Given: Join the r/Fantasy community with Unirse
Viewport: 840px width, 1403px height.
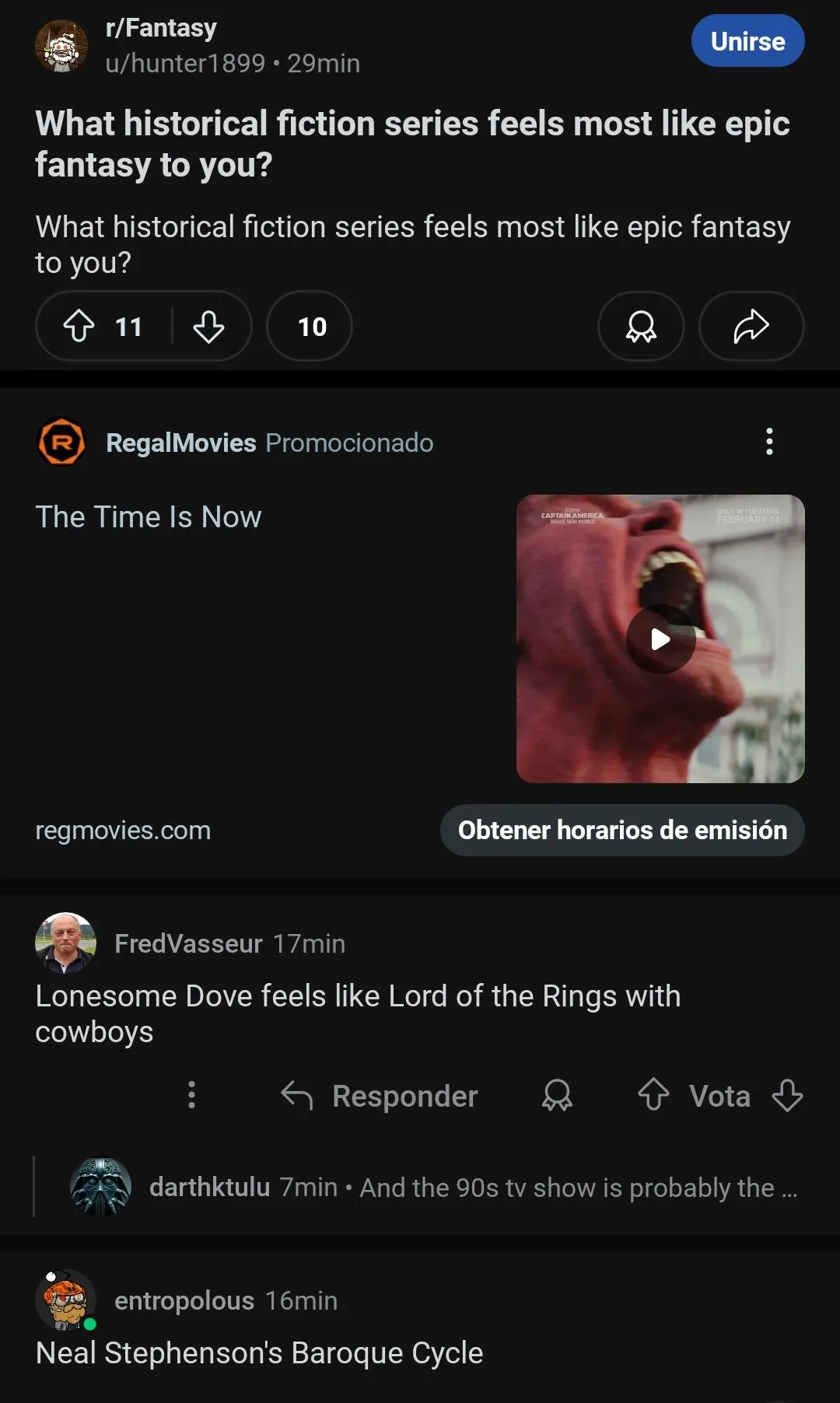Looking at the screenshot, I should (747, 41).
